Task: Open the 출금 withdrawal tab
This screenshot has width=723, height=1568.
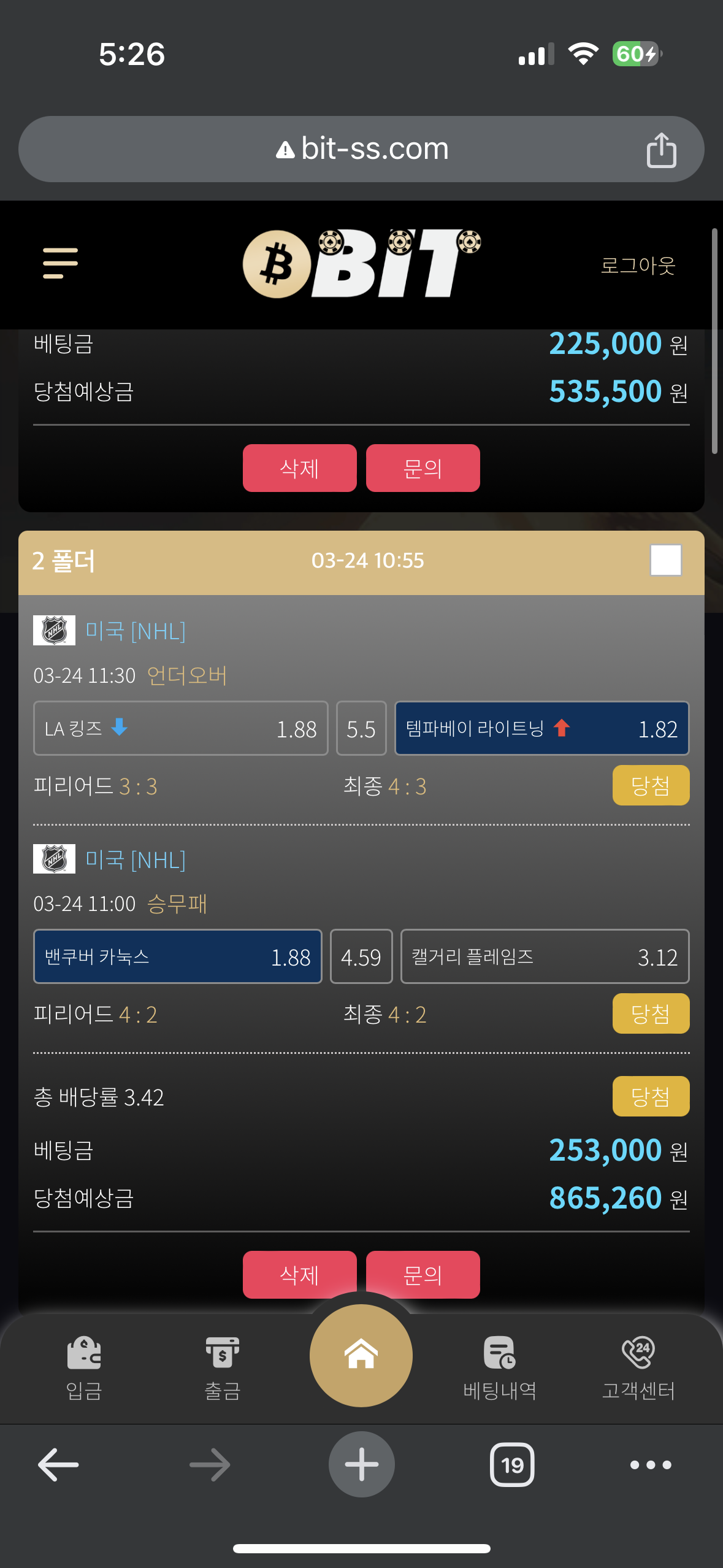Action: [x=222, y=1368]
